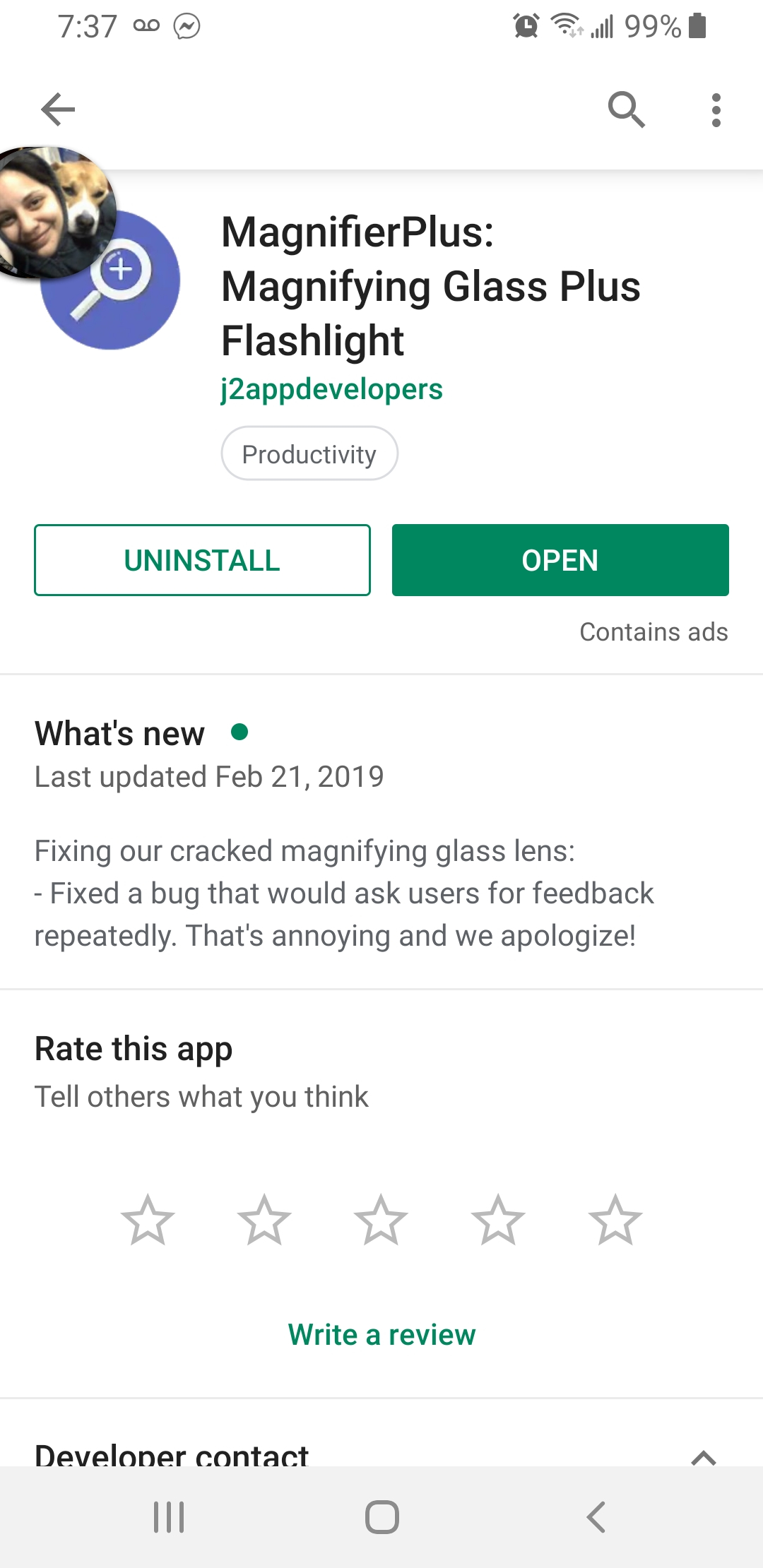Image resolution: width=763 pixels, height=1568 pixels.
Task: Open j2appdevelopers developer page
Action: tap(331, 389)
